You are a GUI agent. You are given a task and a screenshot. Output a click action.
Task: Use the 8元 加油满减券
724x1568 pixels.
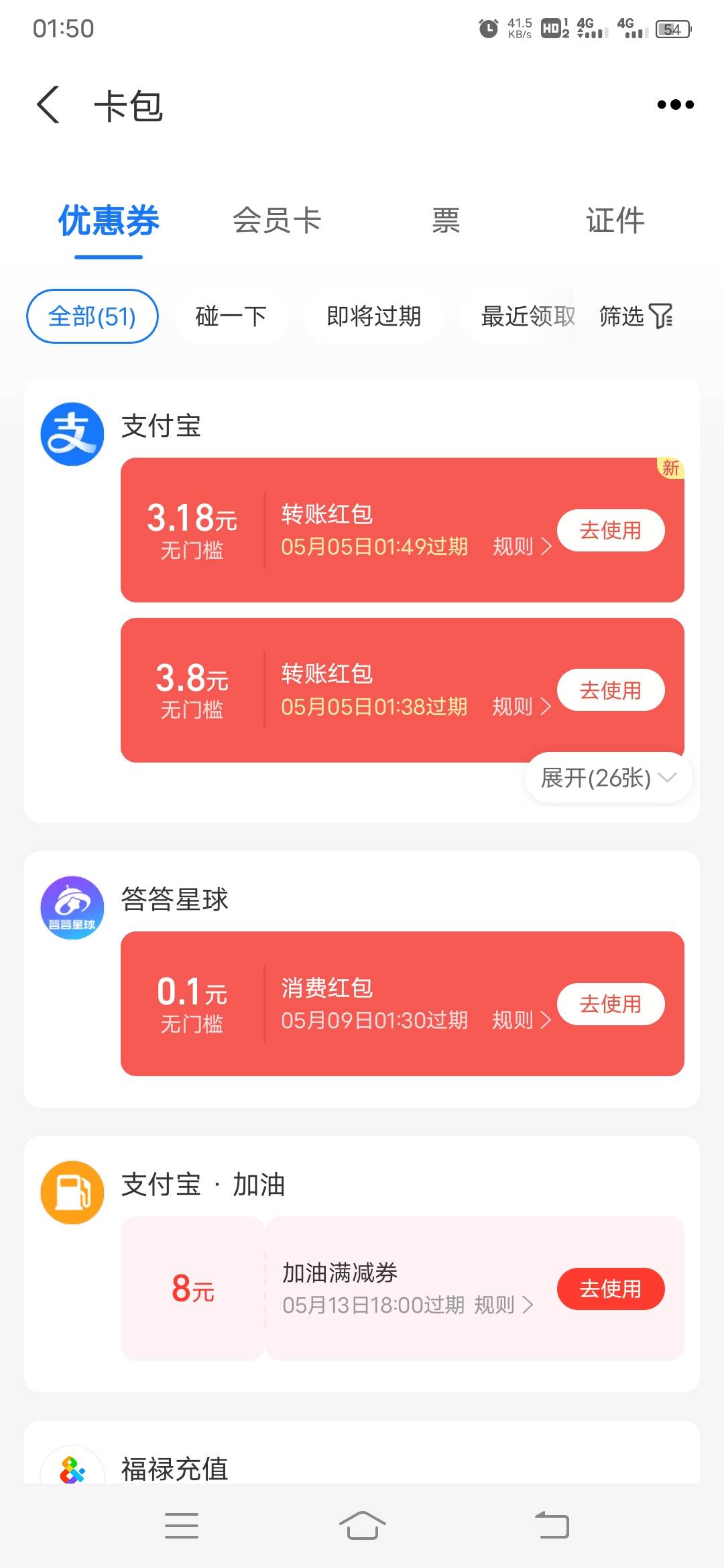click(x=611, y=1289)
